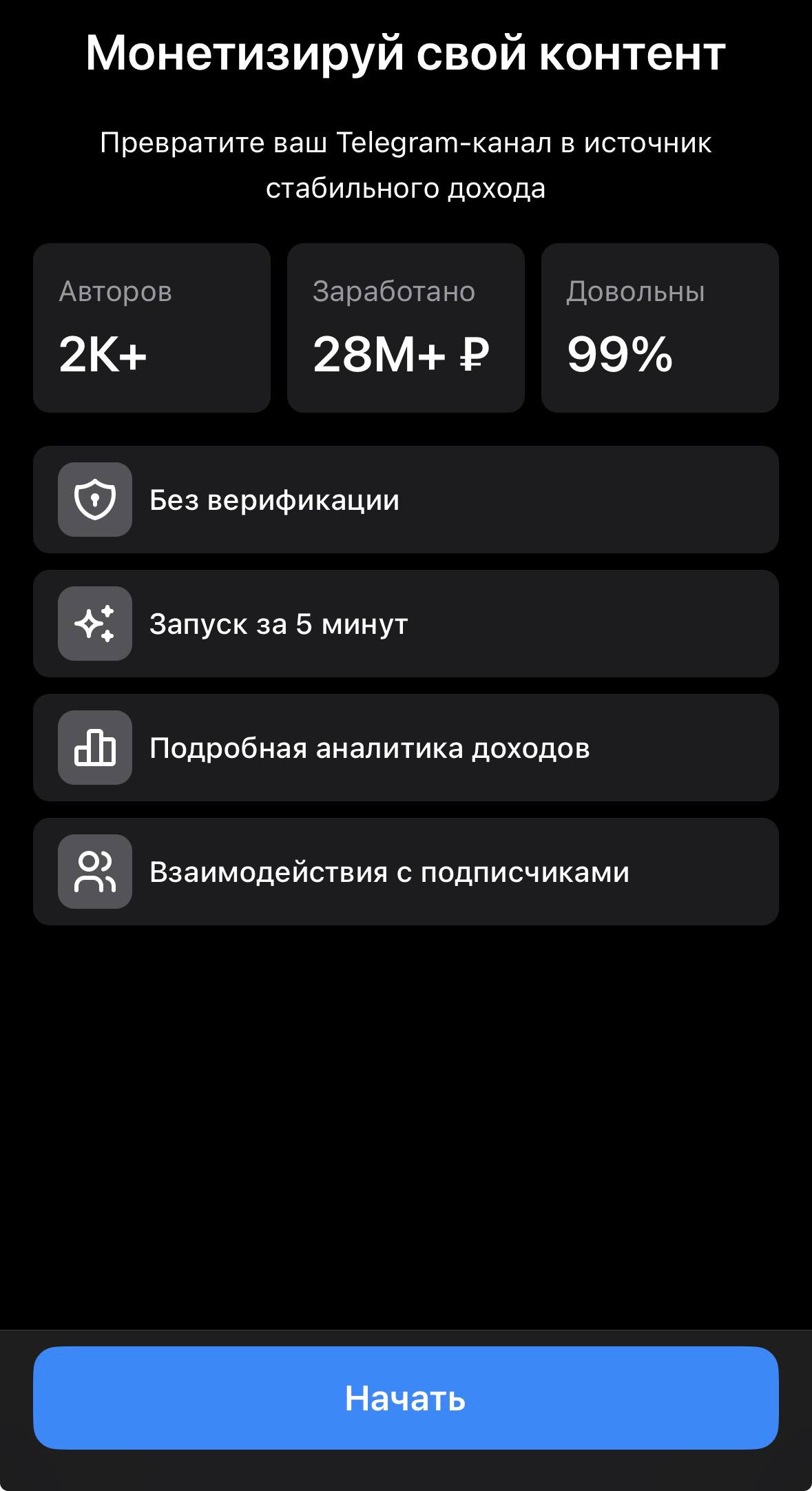Tap the sparkle stars icon in the second feature card
The image size is (812, 1491).
tap(95, 624)
